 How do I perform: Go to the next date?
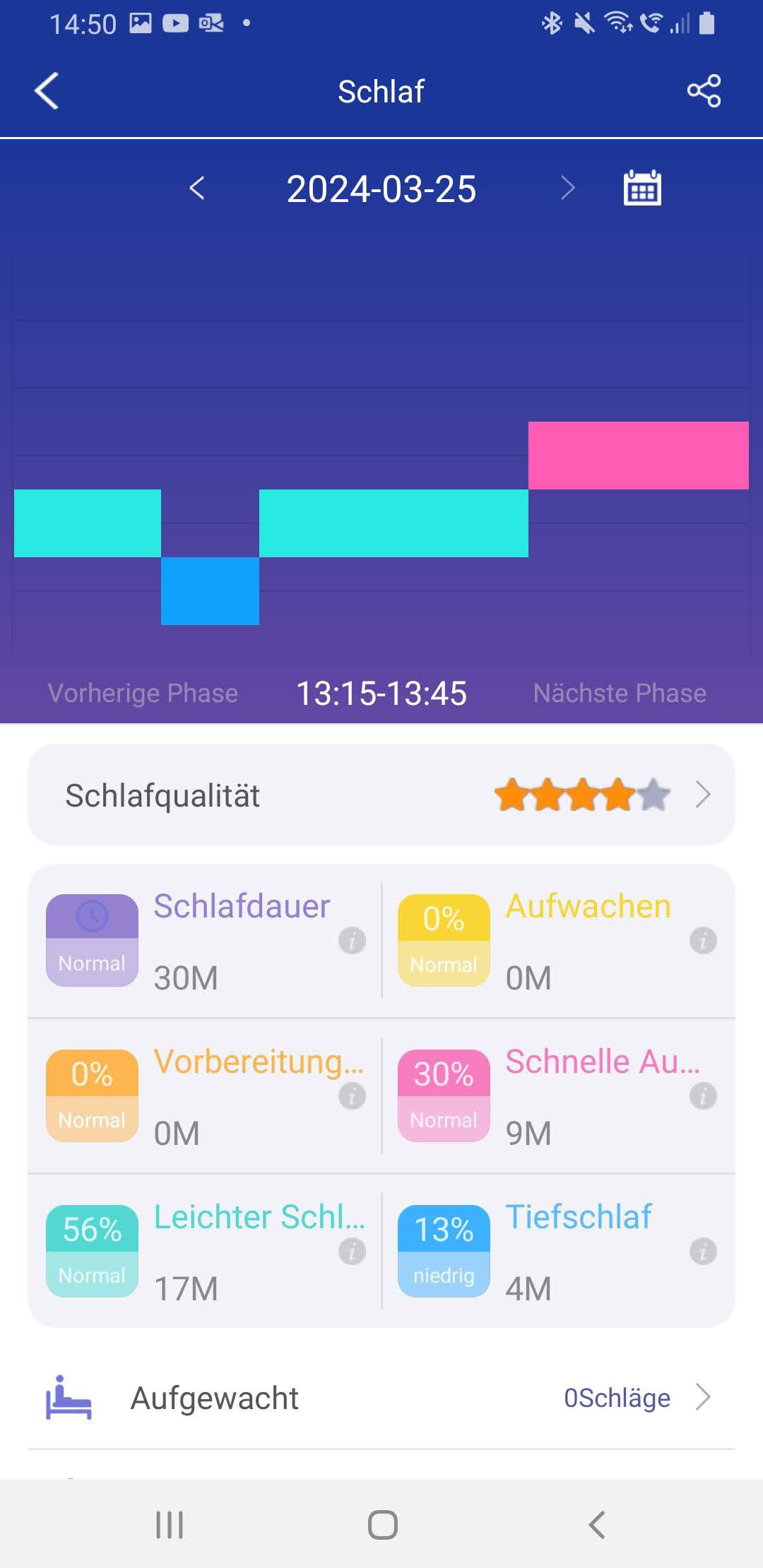[x=567, y=188]
